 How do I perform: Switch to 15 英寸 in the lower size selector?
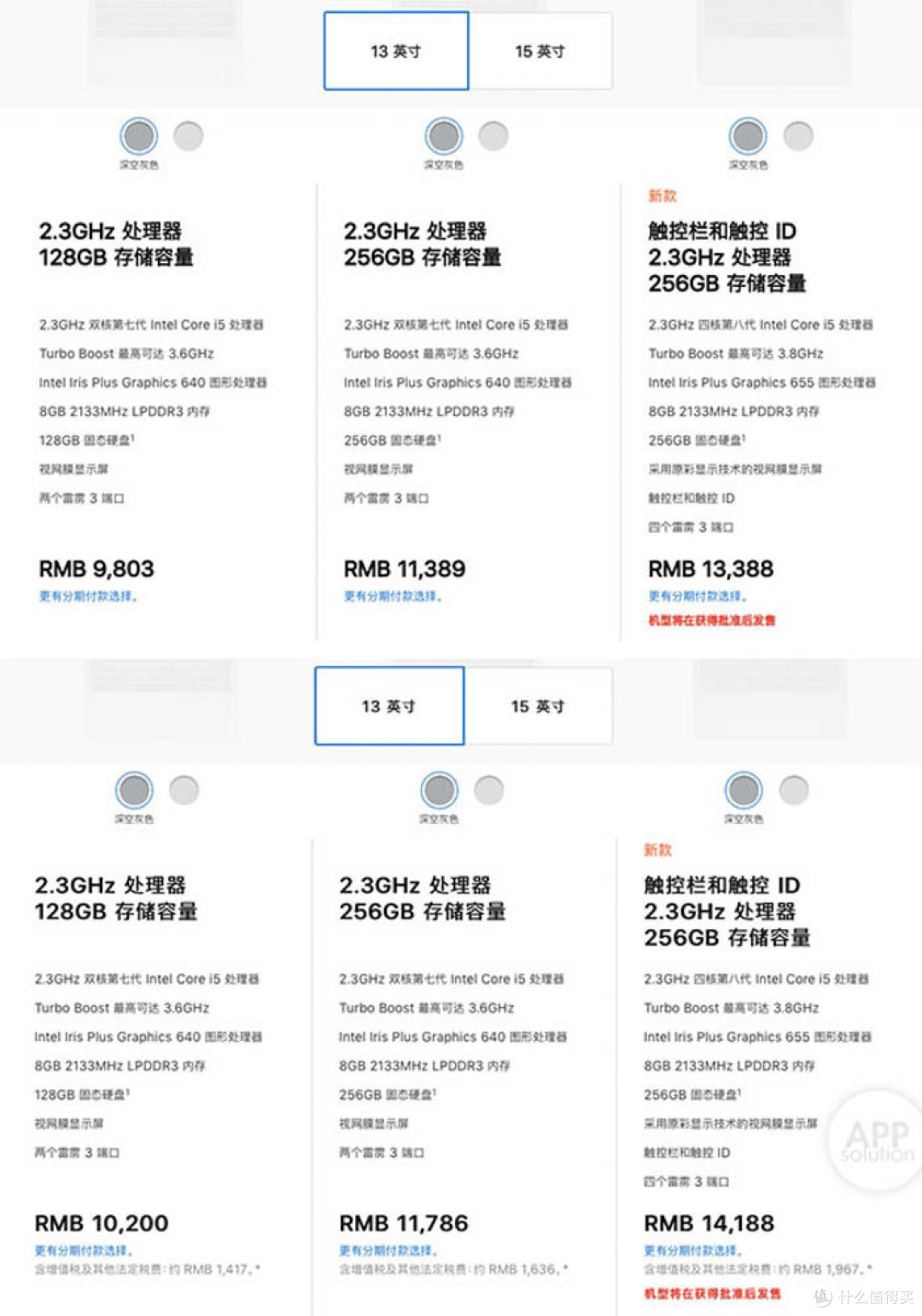(540, 705)
